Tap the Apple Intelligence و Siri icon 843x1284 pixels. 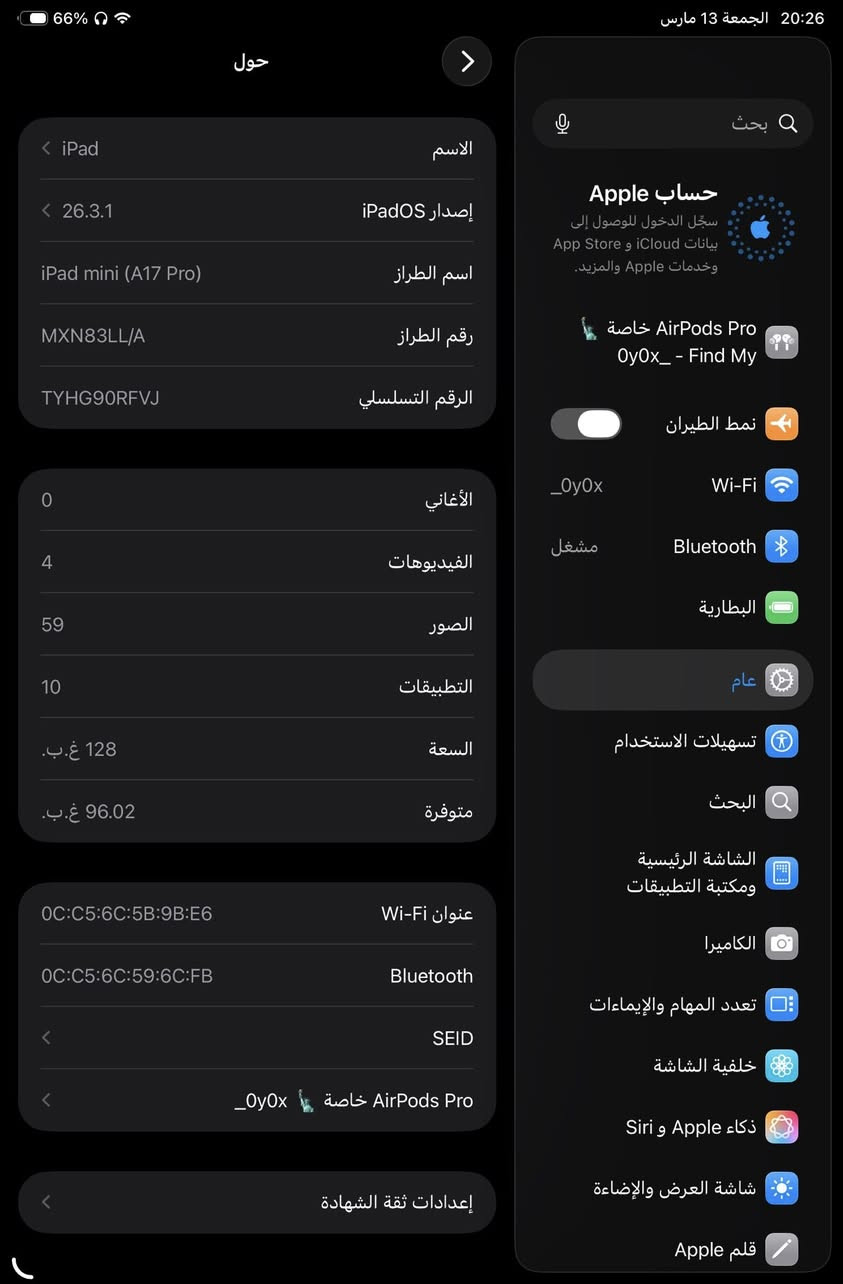click(781, 1127)
